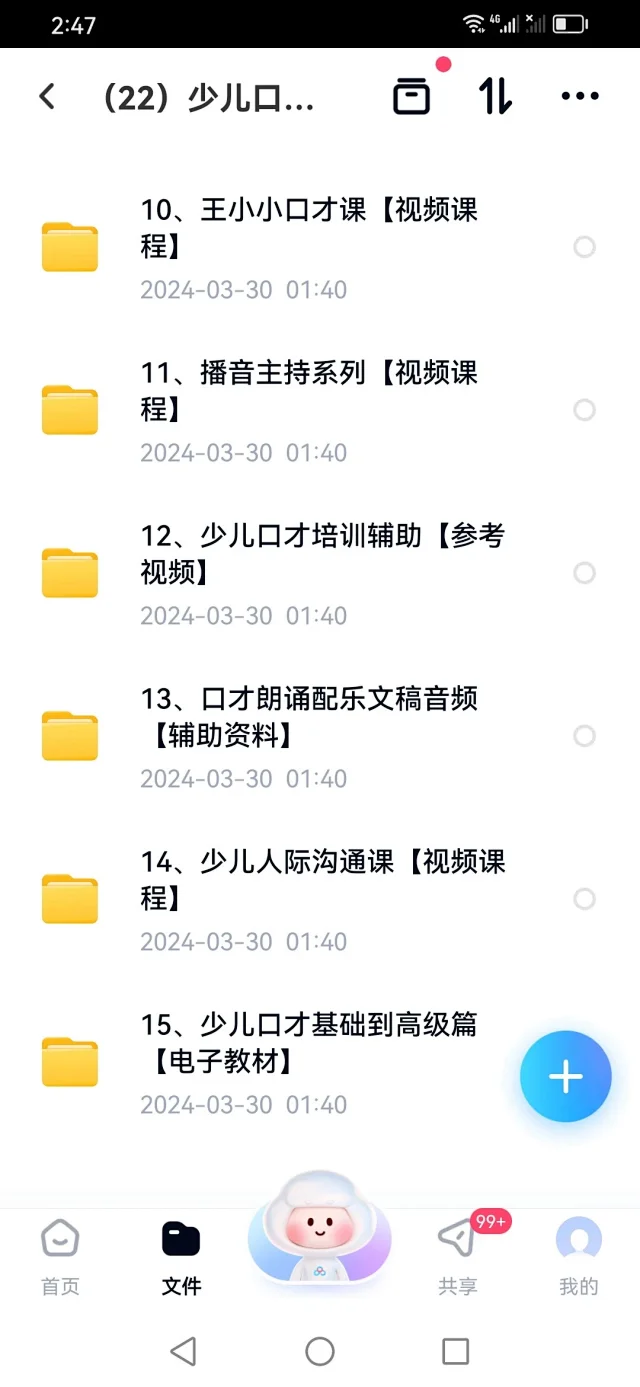Switch to the 文件 tab

click(181, 1257)
